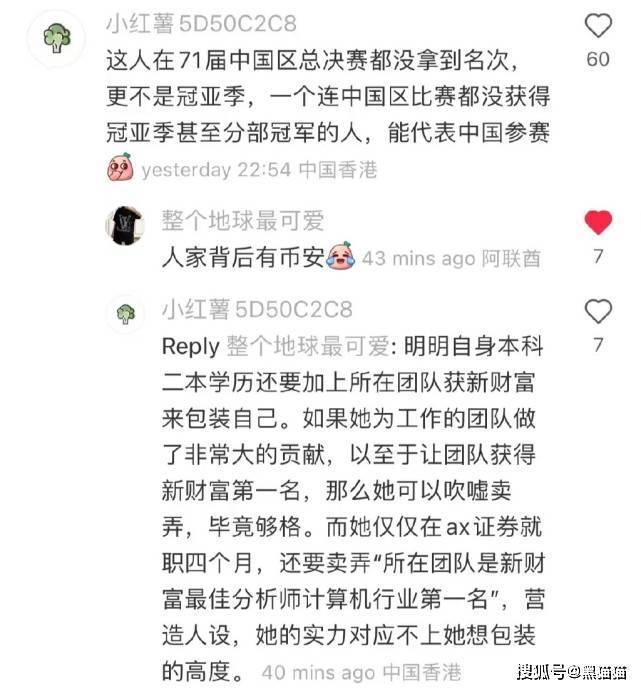Like the reply starting with 明明自身本科
The height and width of the screenshot is (689, 641).
click(598, 311)
